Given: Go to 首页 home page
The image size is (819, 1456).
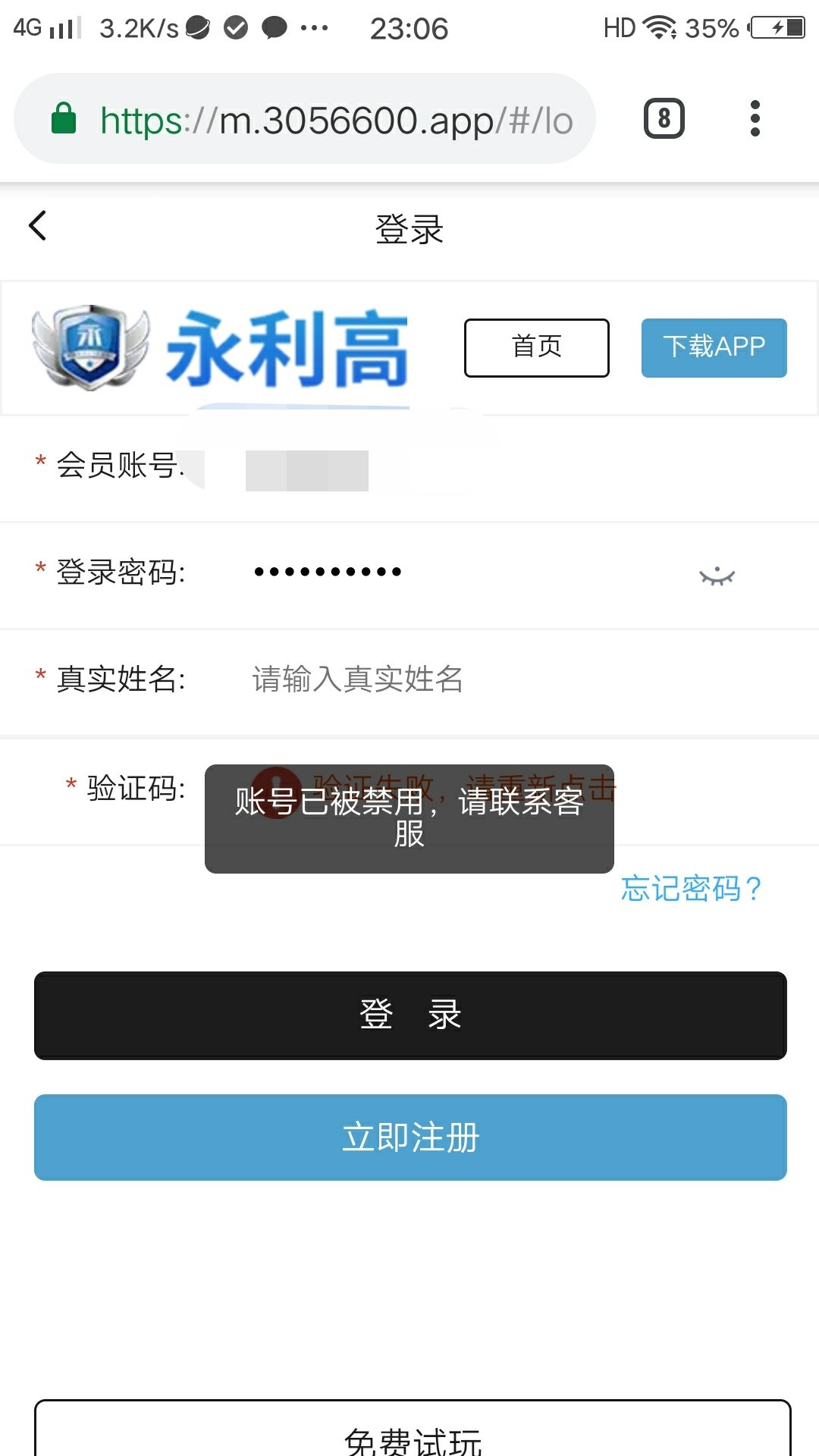Looking at the screenshot, I should (x=536, y=347).
